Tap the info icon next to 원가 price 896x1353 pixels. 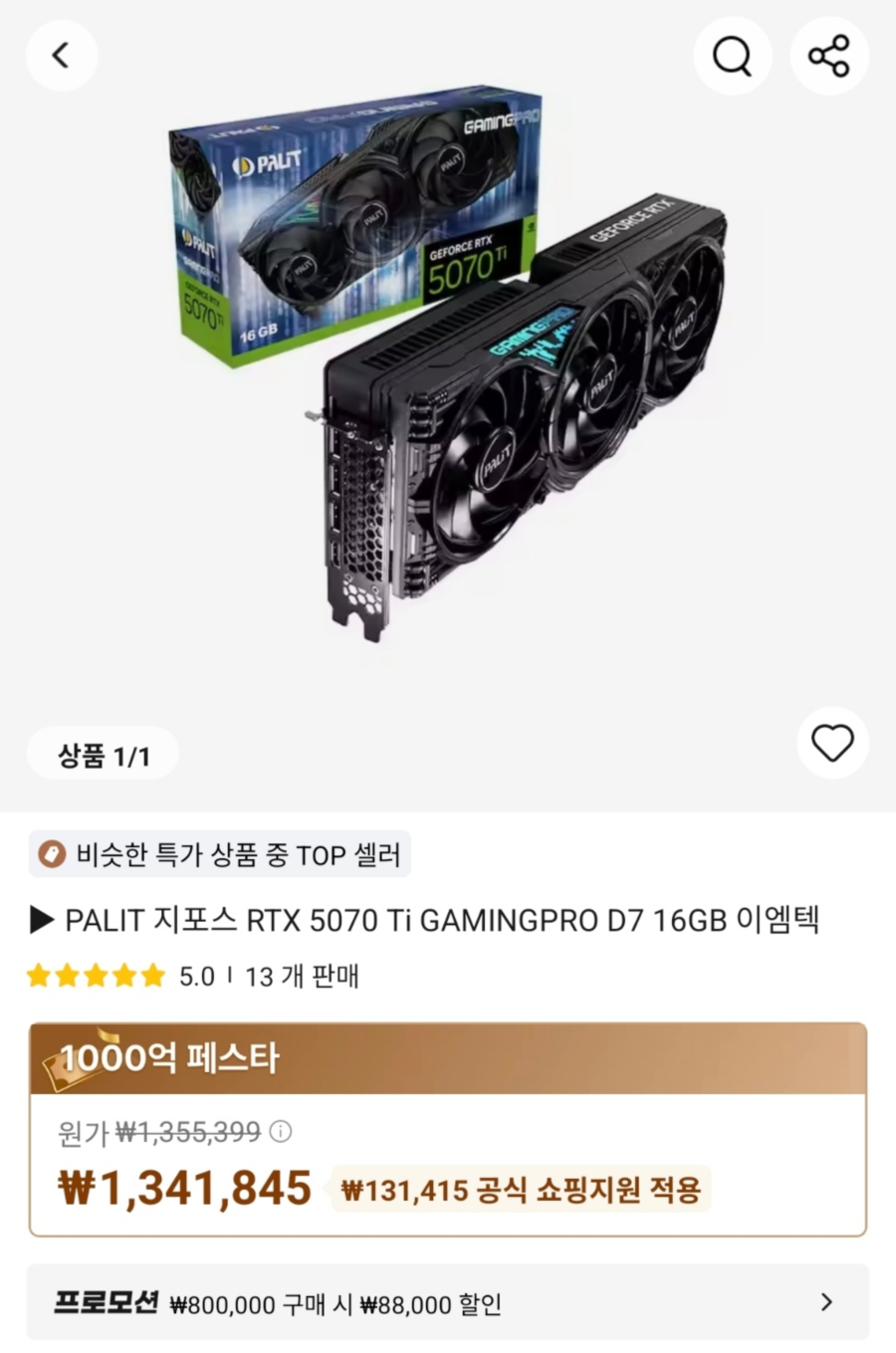tap(282, 1132)
